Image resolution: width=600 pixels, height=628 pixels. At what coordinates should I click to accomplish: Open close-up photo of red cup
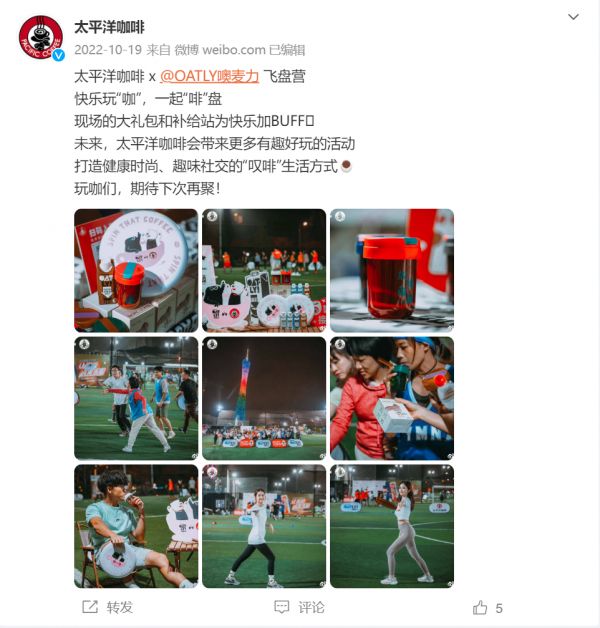392,270
